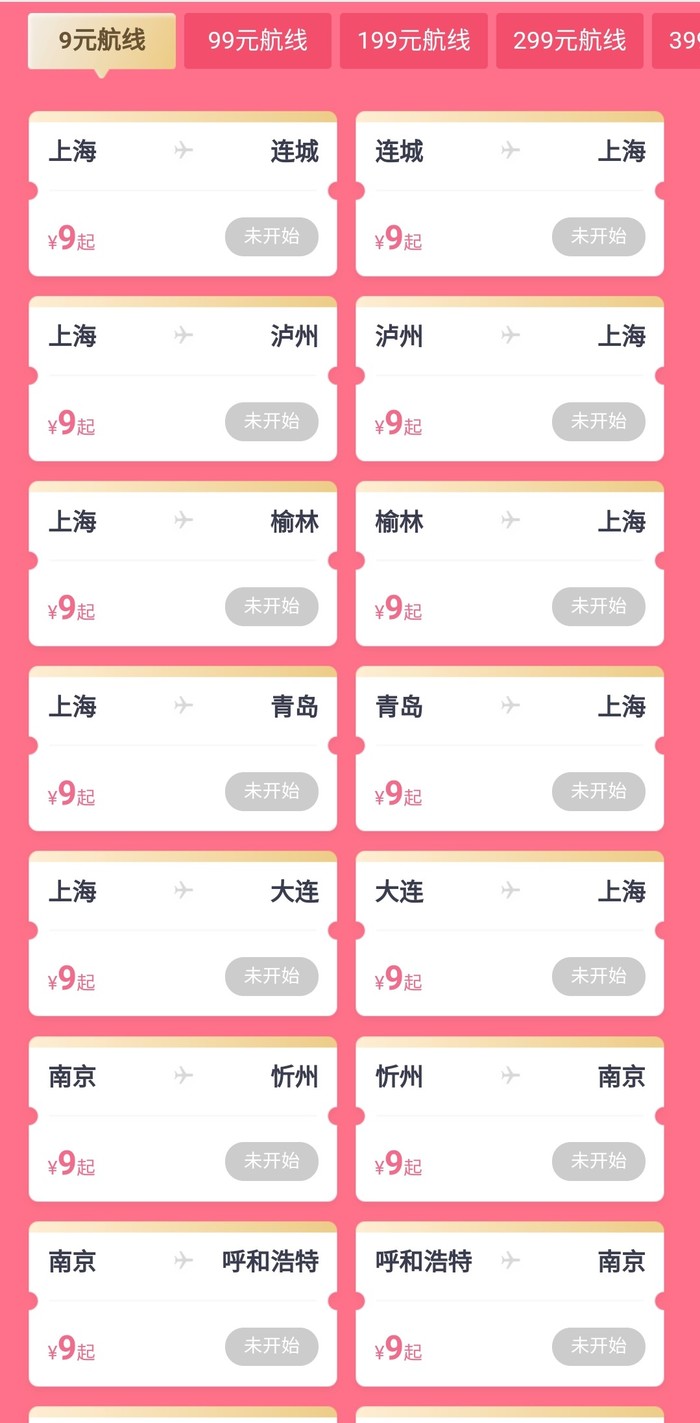
Task: Open the 南京 to 忻州 flight card
Action: pyautogui.click(x=183, y=1118)
